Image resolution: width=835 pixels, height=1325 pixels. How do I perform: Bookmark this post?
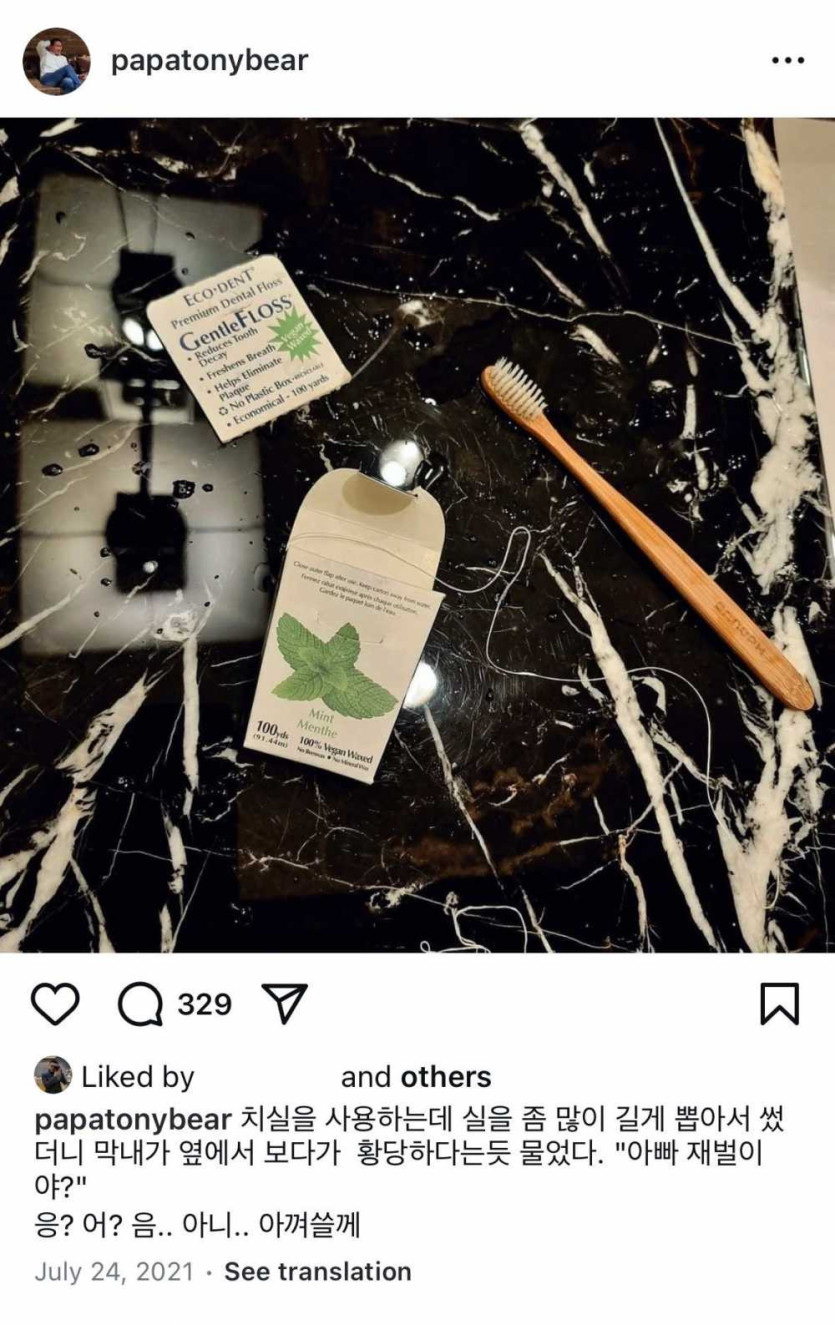tap(779, 1004)
